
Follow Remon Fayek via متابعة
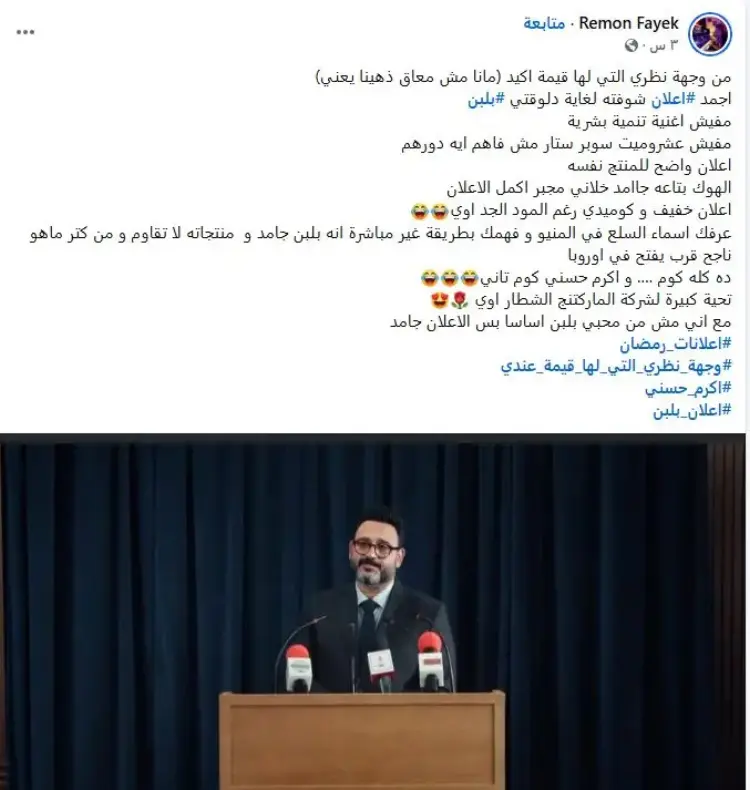(x=547, y=23)
